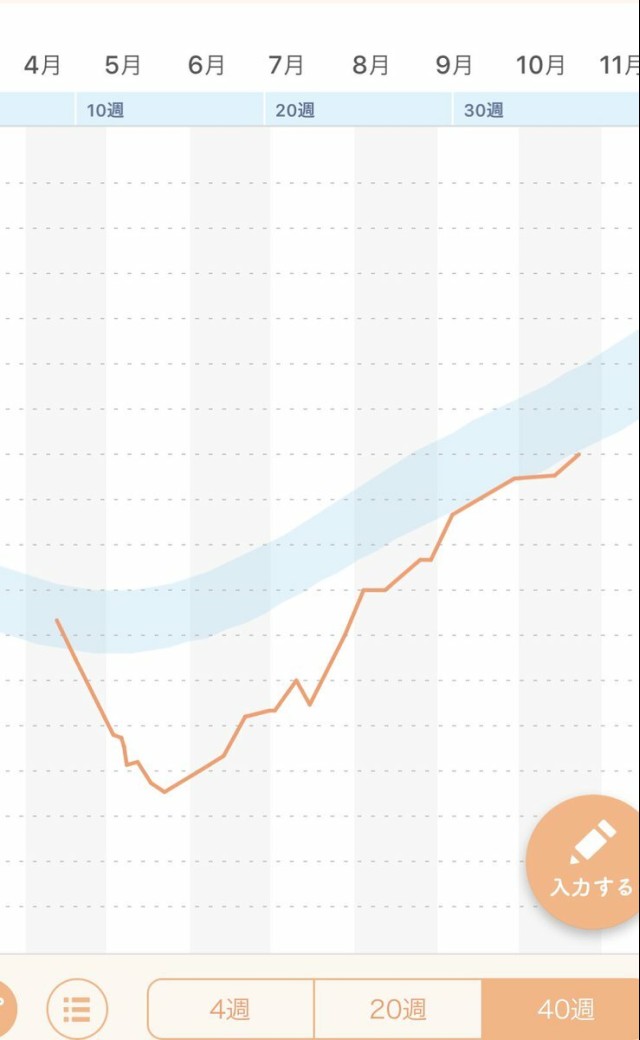The image size is (640, 1040).
Task: Show the 40週 range
Action: pyautogui.click(x=564, y=1009)
